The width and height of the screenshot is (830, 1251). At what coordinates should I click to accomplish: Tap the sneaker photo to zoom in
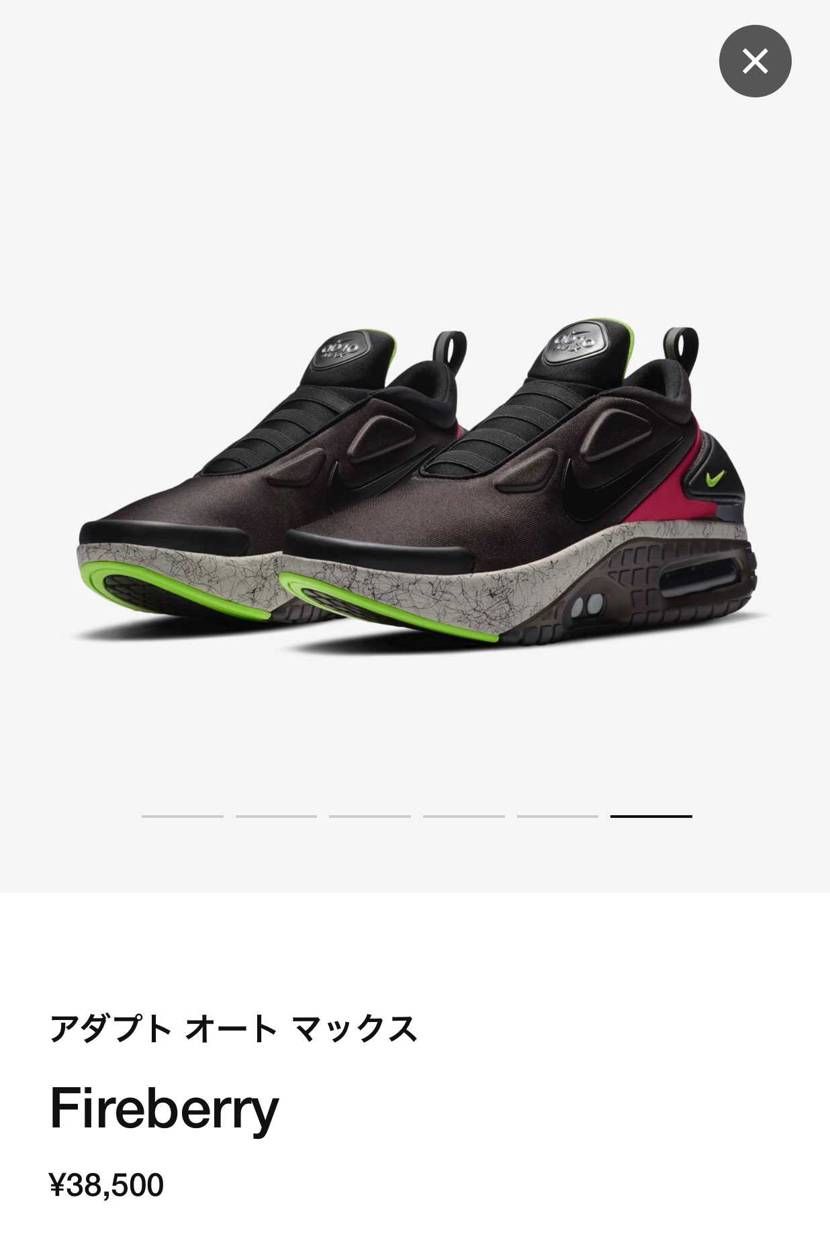(x=415, y=480)
